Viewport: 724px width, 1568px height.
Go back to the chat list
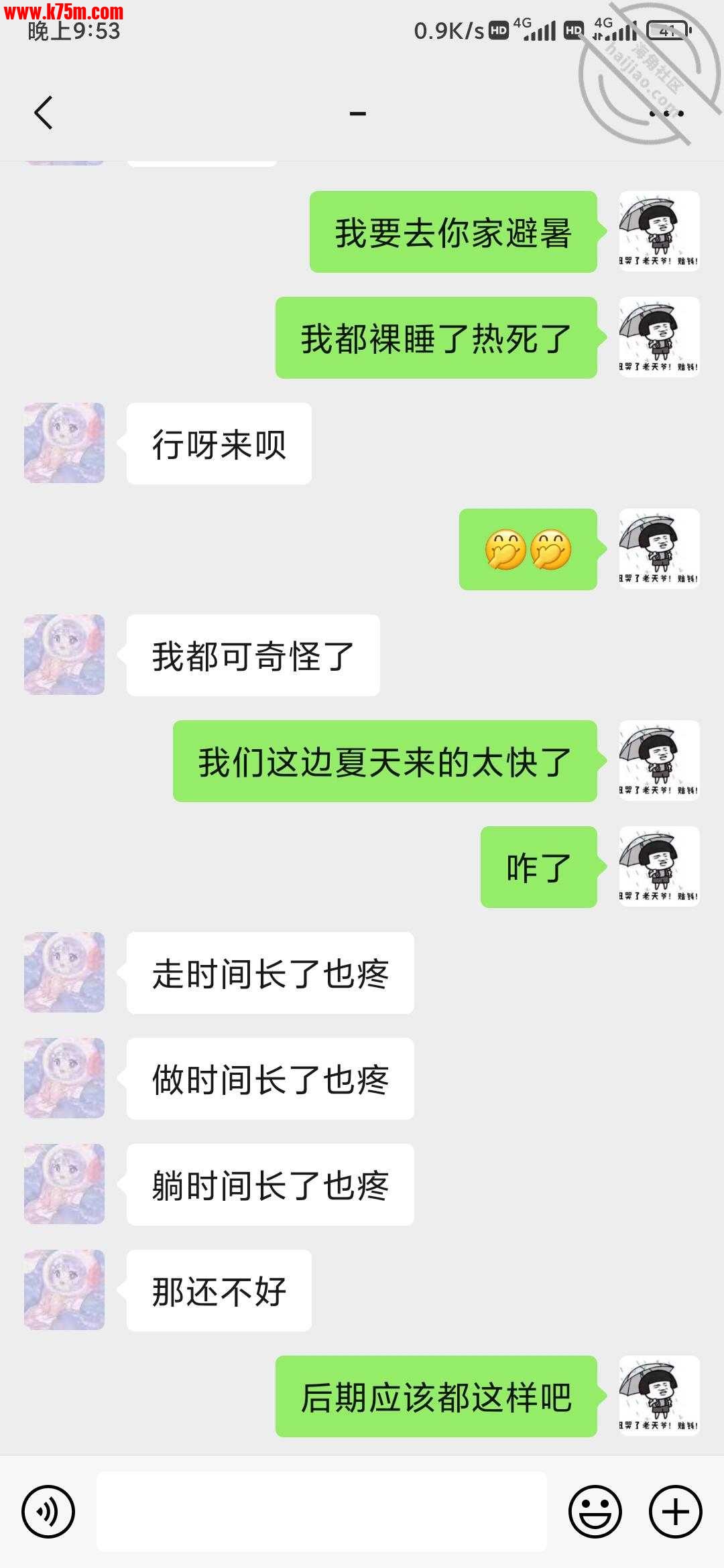pyautogui.click(x=44, y=113)
